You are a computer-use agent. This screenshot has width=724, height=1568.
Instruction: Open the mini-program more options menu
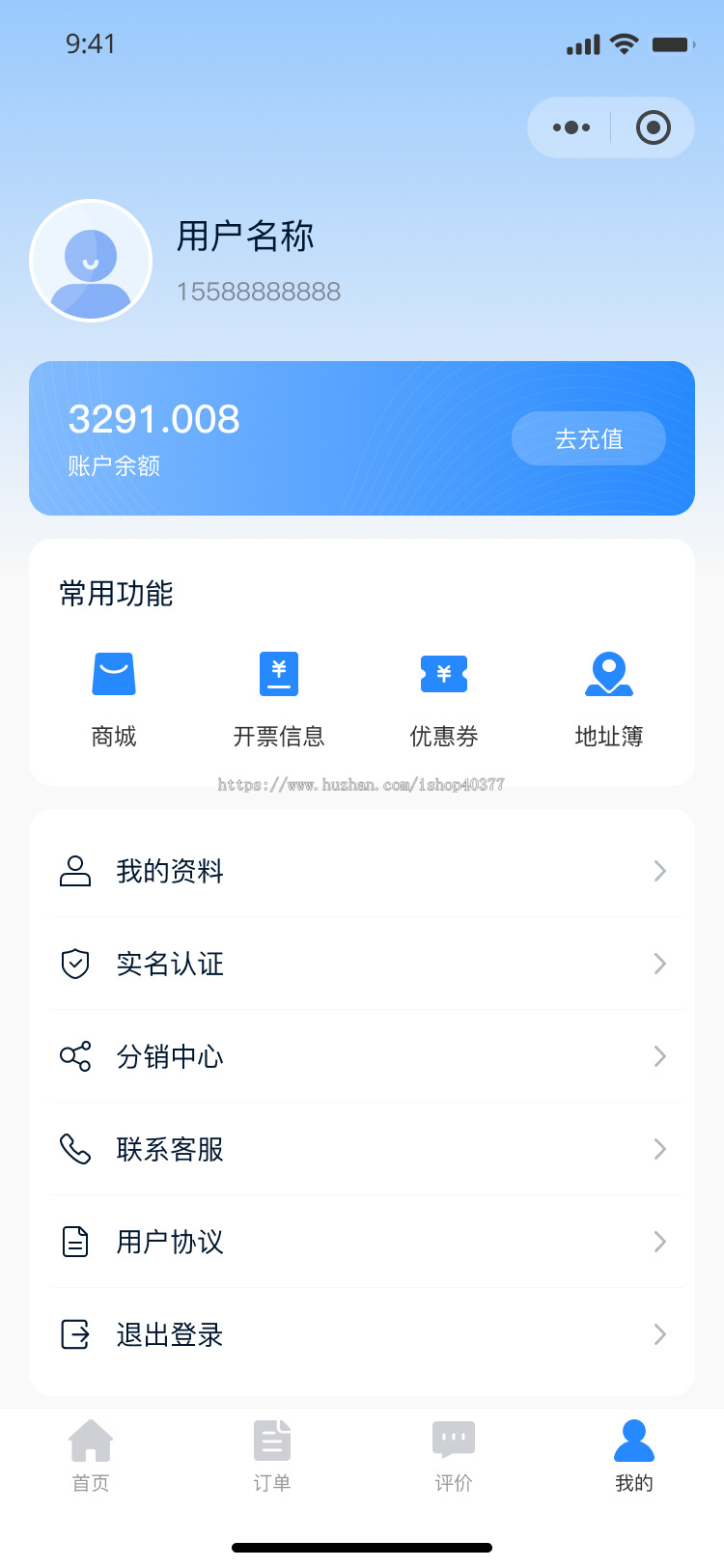point(571,126)
